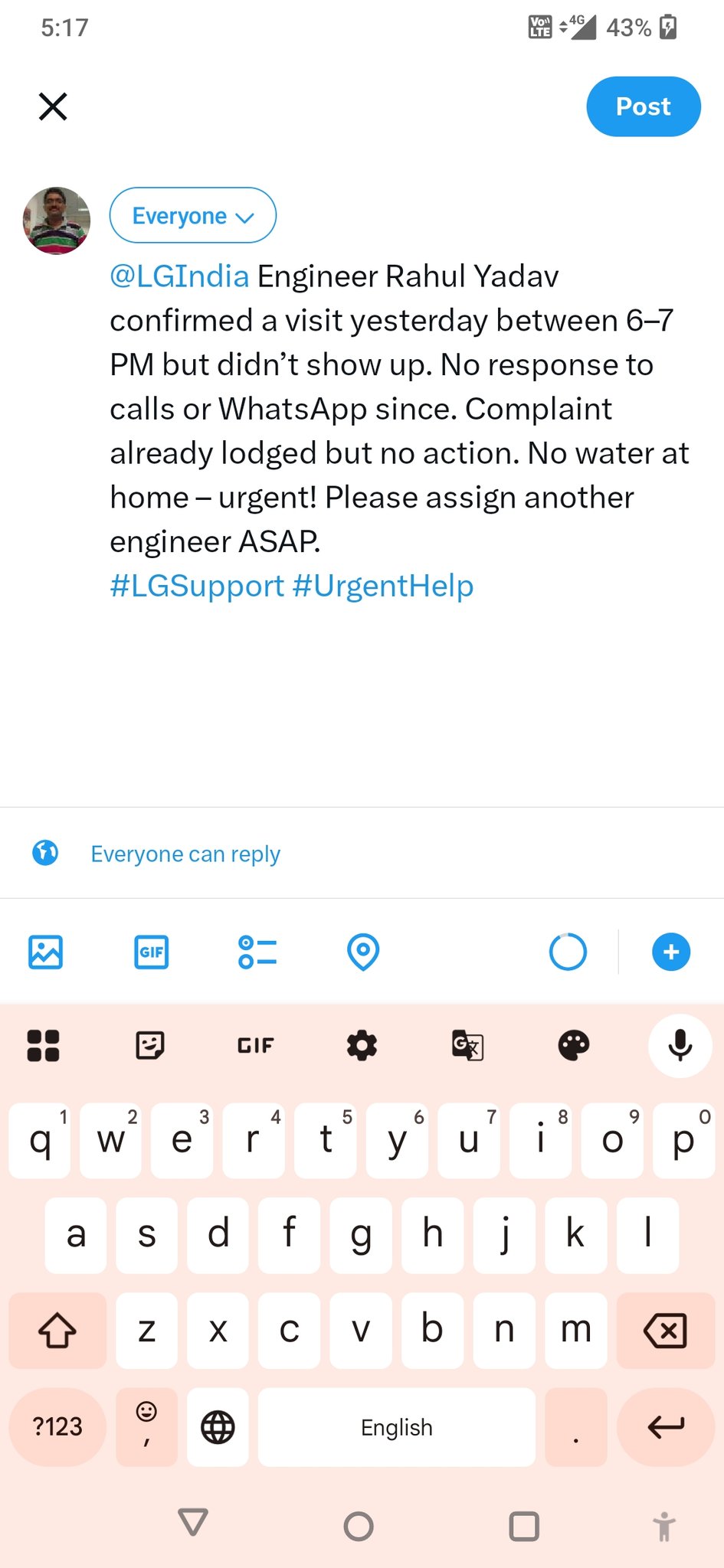724x1568 pixels.
Task: Open the keyboard language globe
Action: point(218,1427)
